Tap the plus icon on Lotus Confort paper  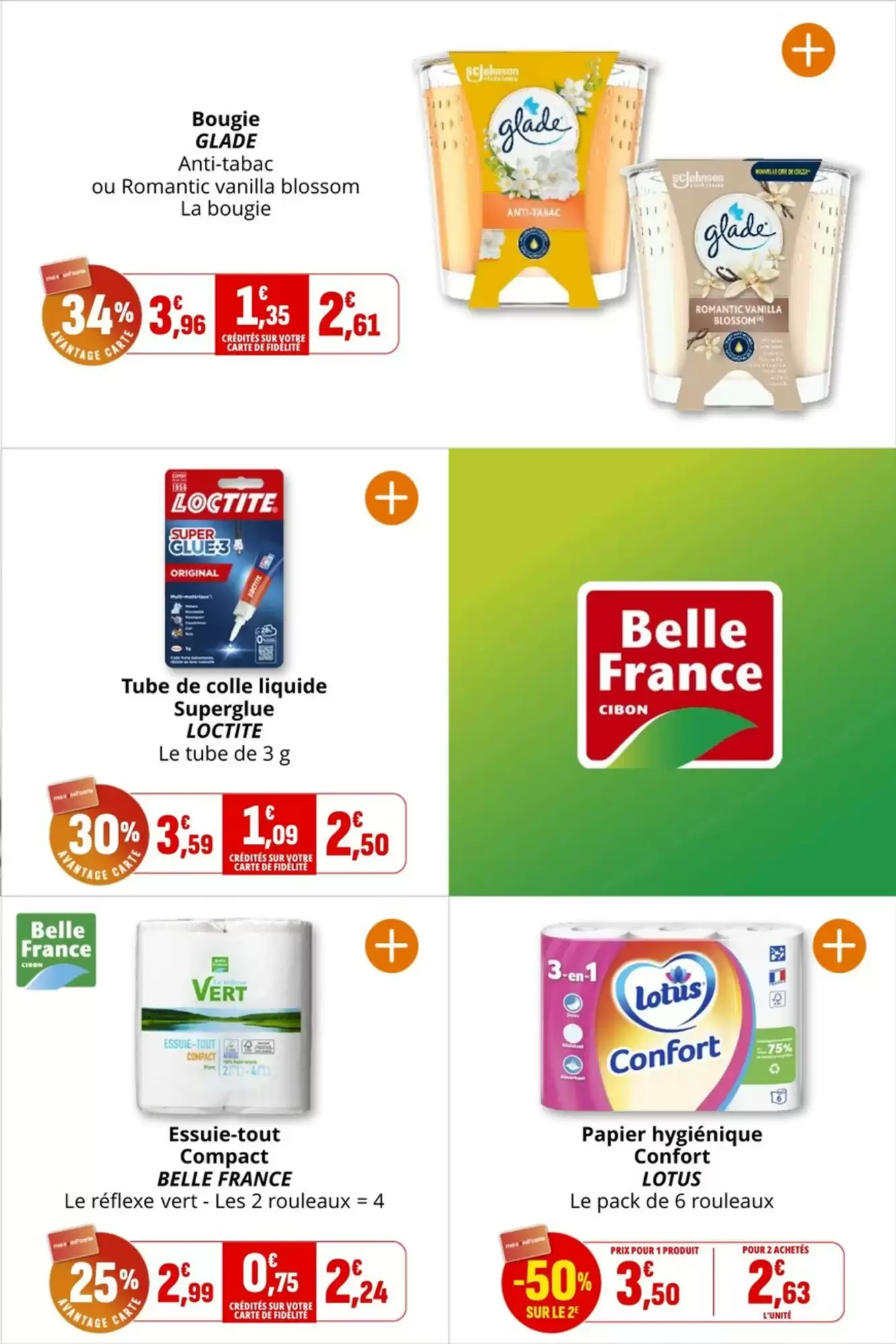(840, 946)
